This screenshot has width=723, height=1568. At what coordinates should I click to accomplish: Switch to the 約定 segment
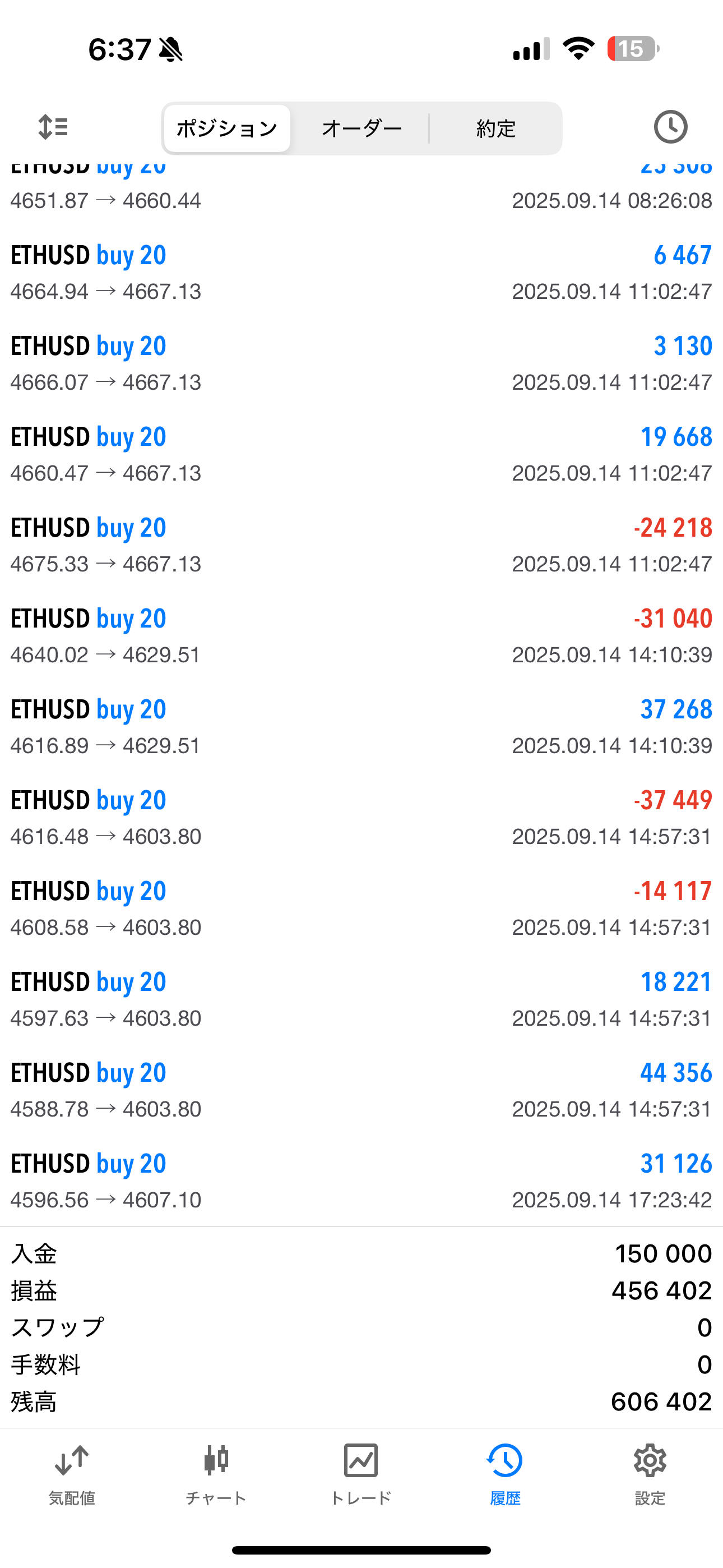tap(495, 128)
